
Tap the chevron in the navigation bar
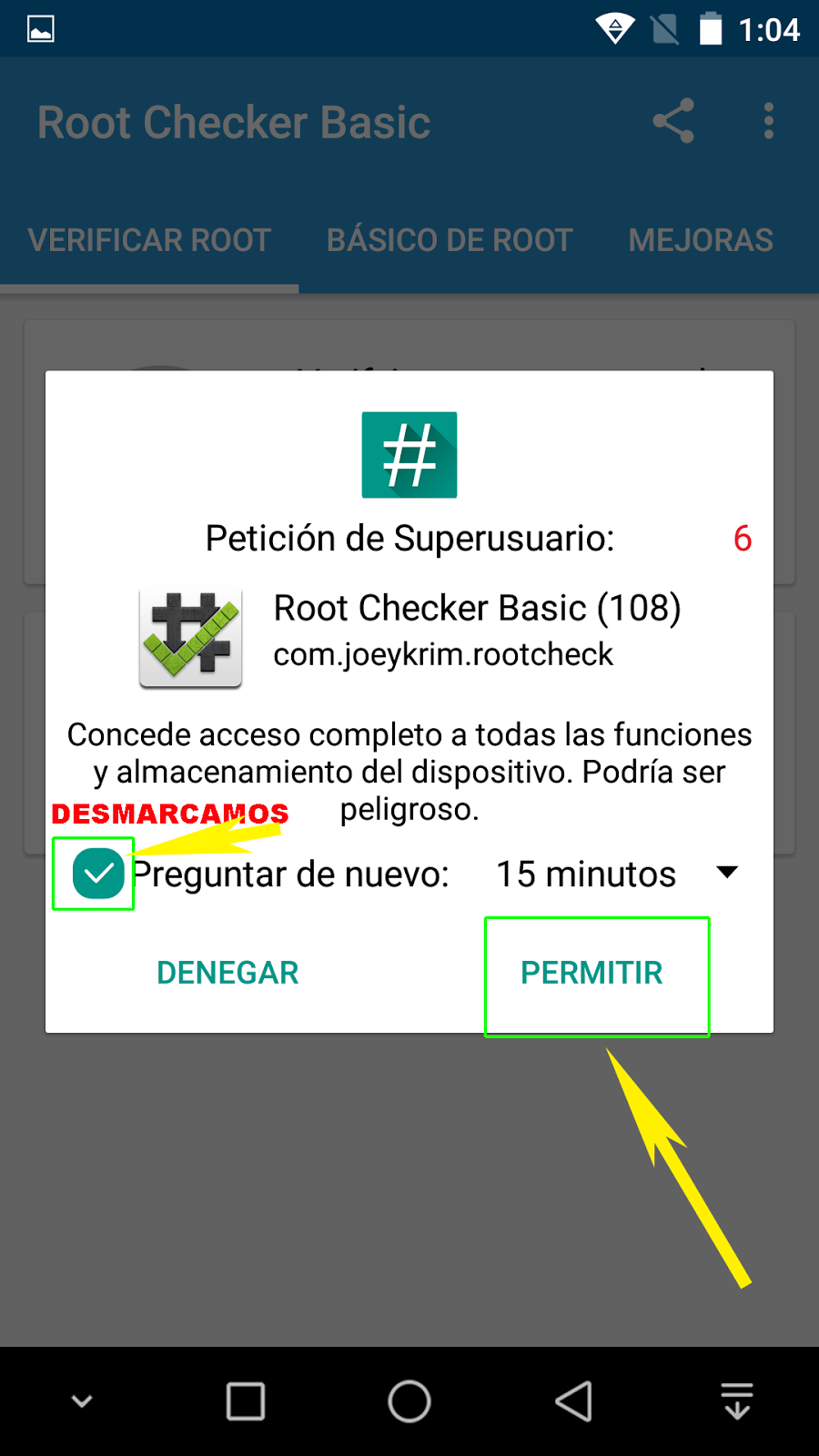(x=82, y=1400)
